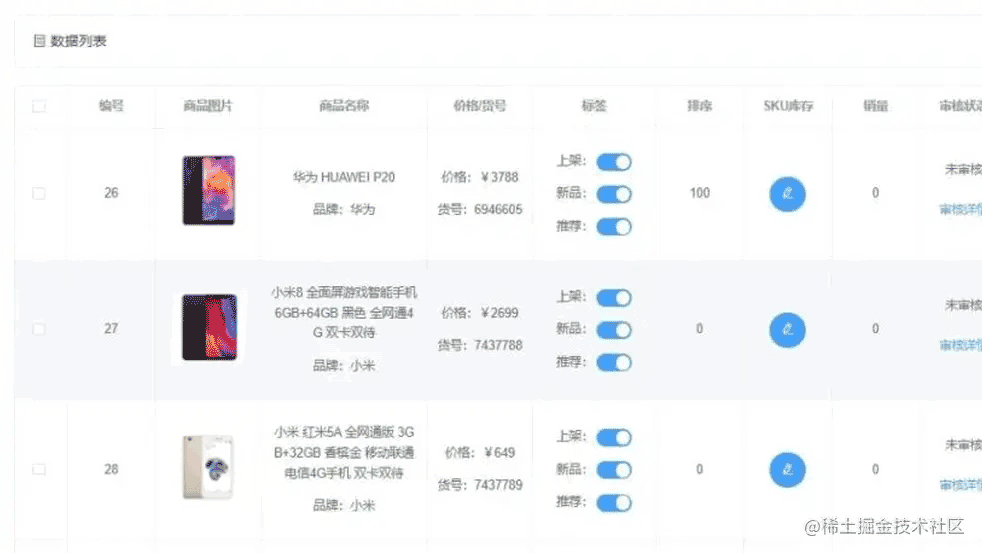The image size is (982, 553).
Task: Toggle 推荐 switch for 华为 HUAWEI P20
Action: tap(614, 226)
